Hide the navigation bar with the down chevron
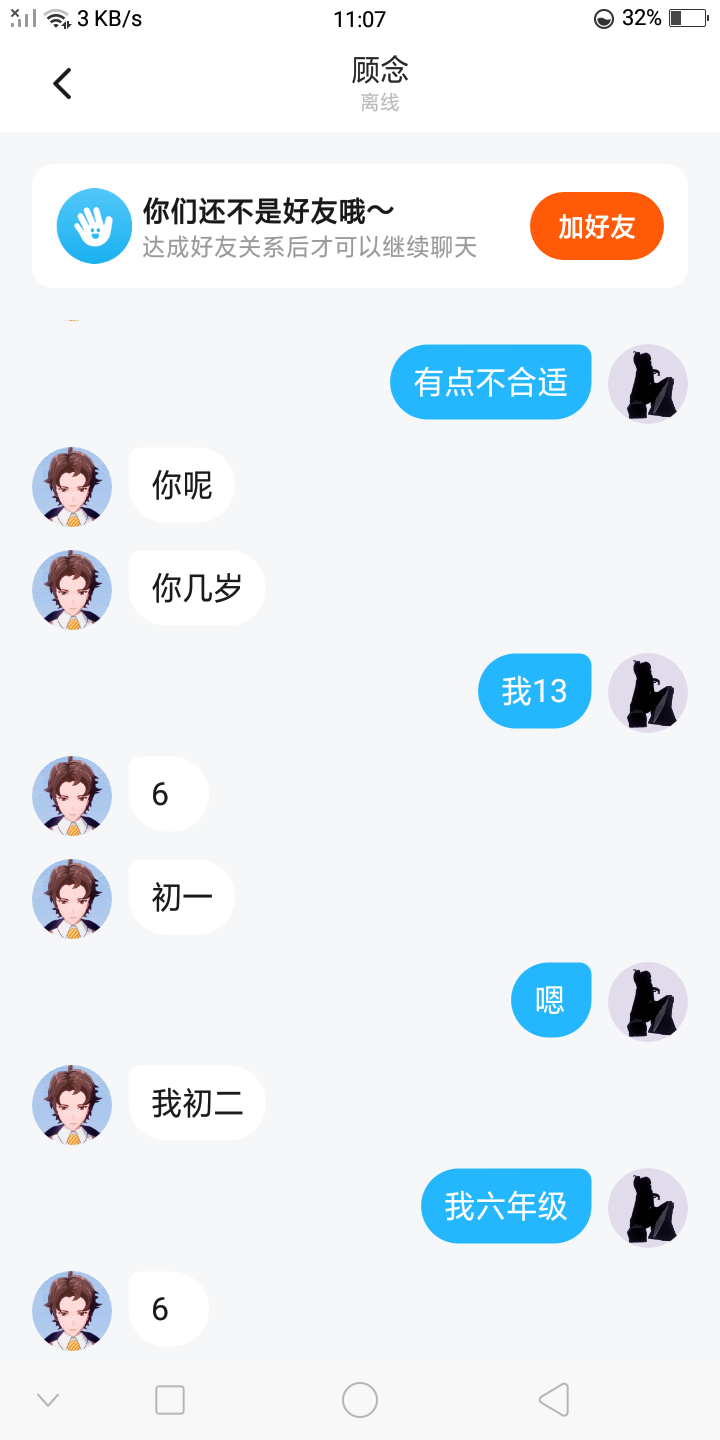 coord(48,1400)
